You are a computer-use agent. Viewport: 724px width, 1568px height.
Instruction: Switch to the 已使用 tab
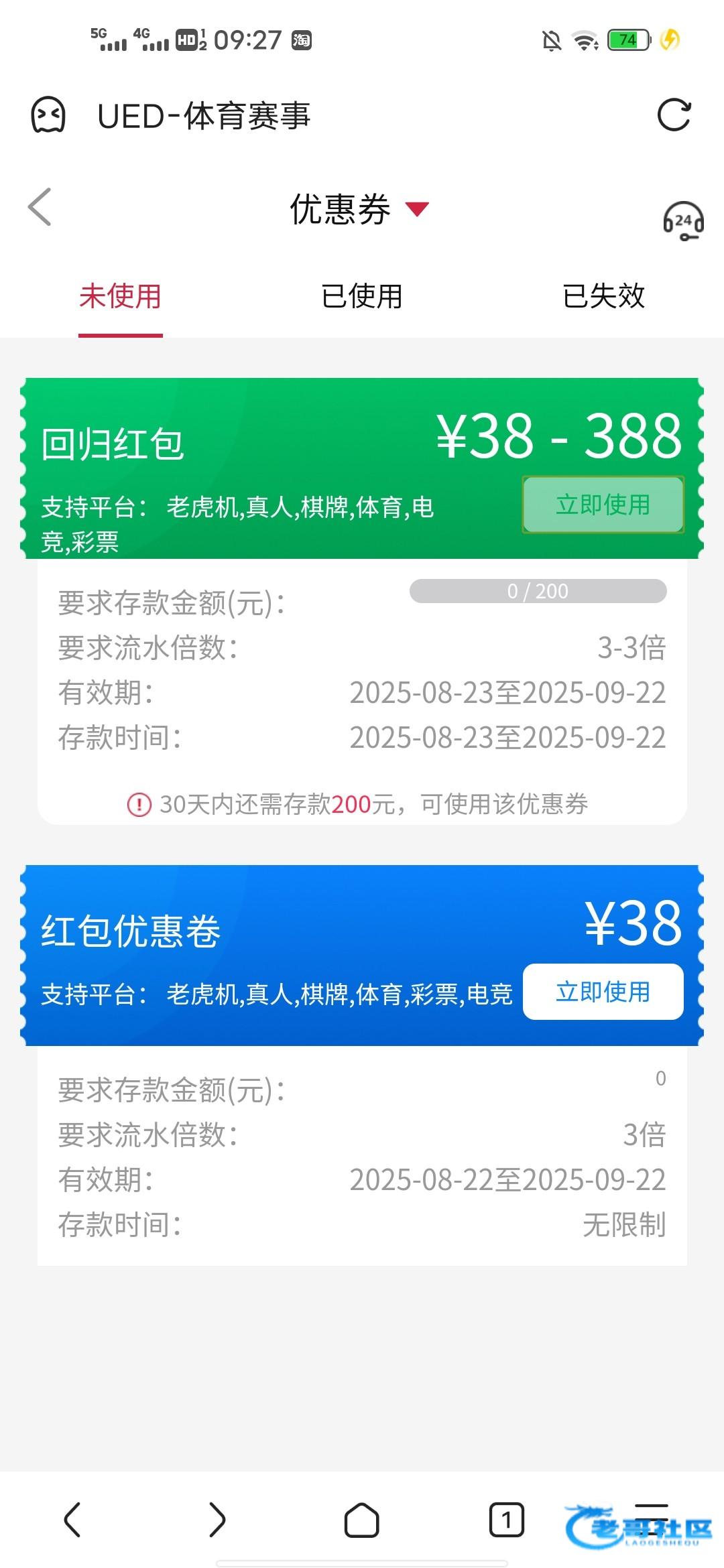[x=362, y=296]
